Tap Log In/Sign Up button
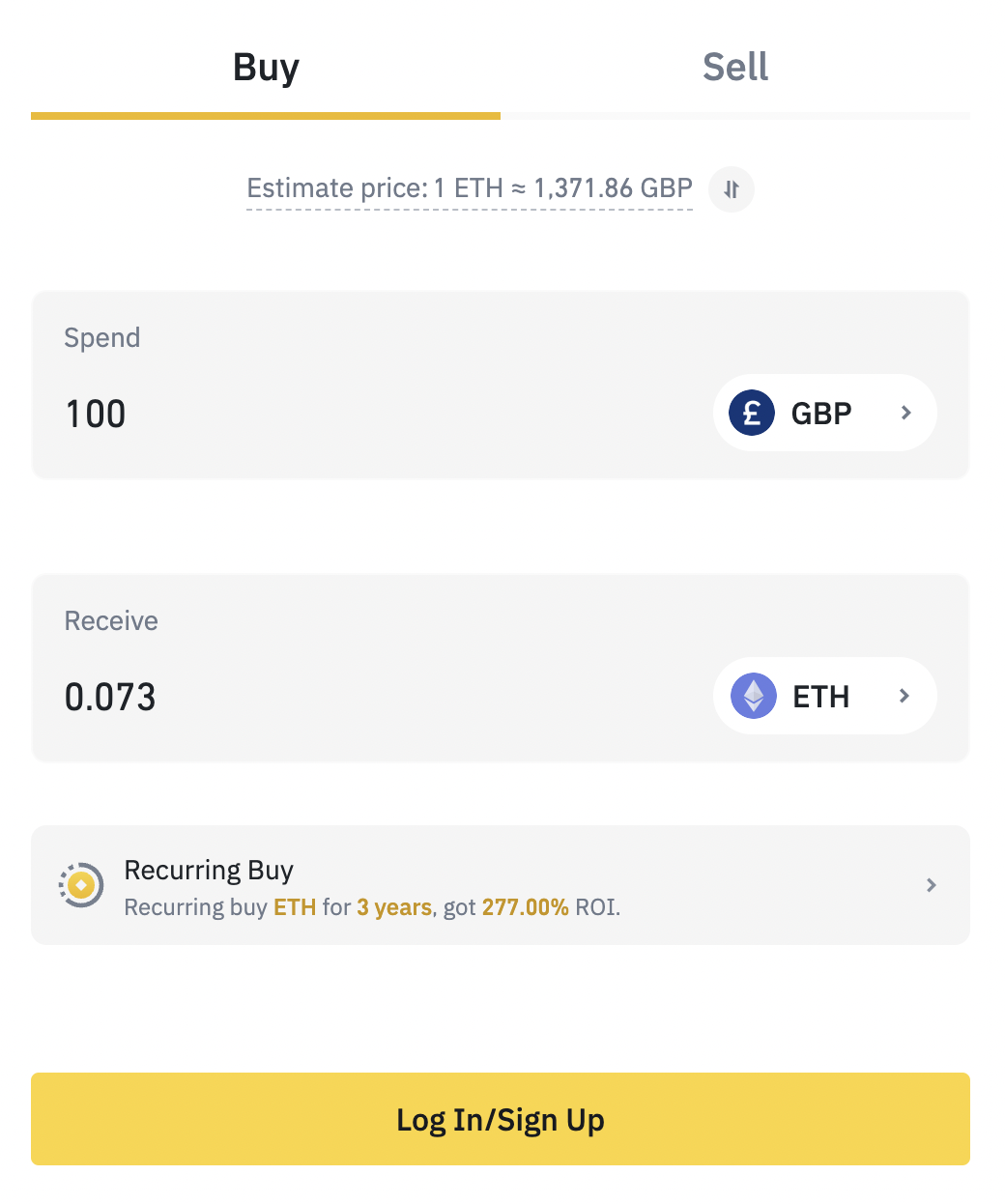Image resolution: width=1005 pixels, height=1204 pixels. [x=500, y=1119]
